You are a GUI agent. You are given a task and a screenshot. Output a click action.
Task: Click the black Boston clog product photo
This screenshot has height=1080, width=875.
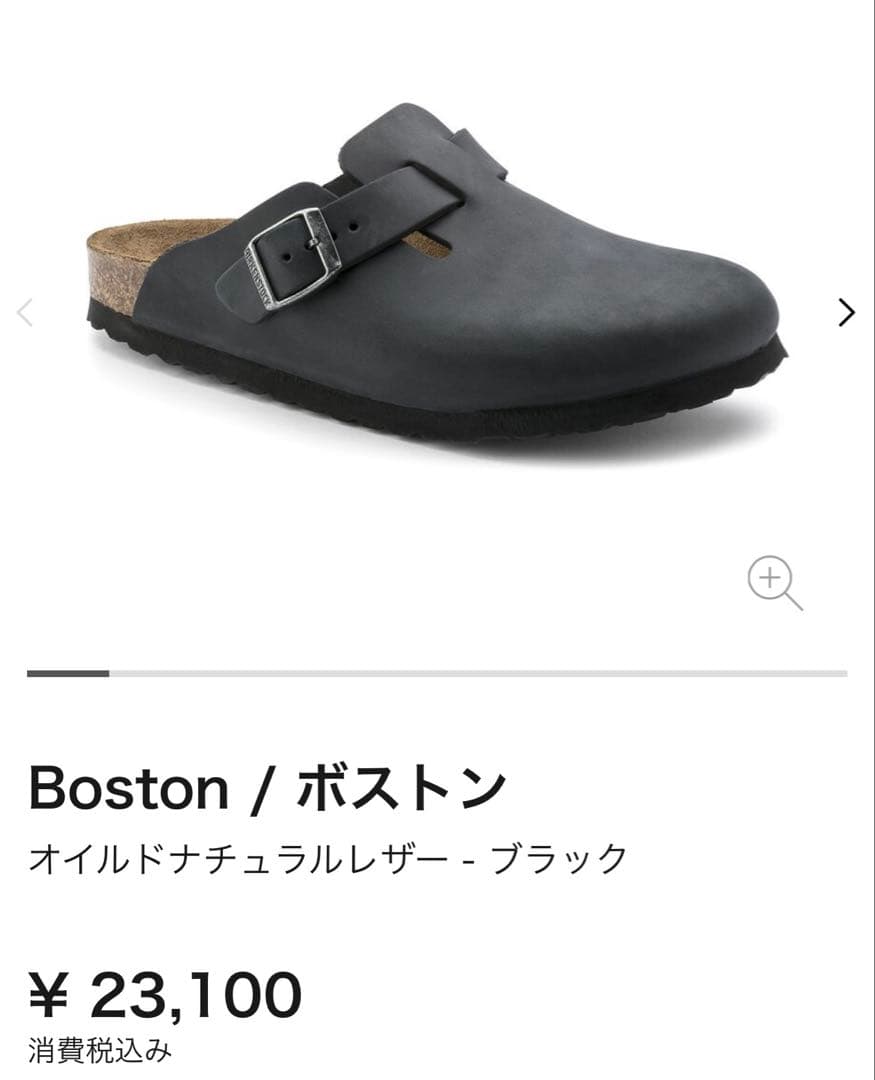(x=440, y=280)
